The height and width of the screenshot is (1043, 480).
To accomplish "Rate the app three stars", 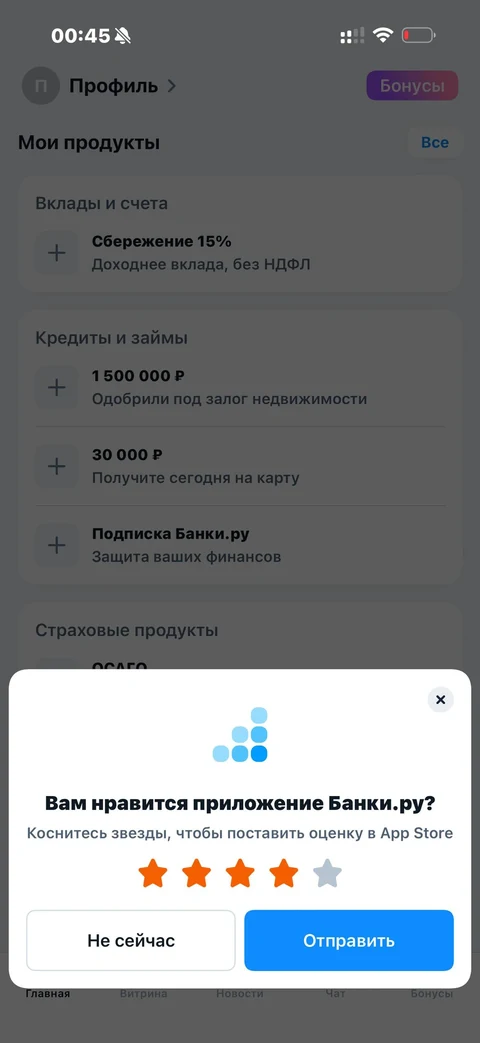I will click(x=240, y=873).
